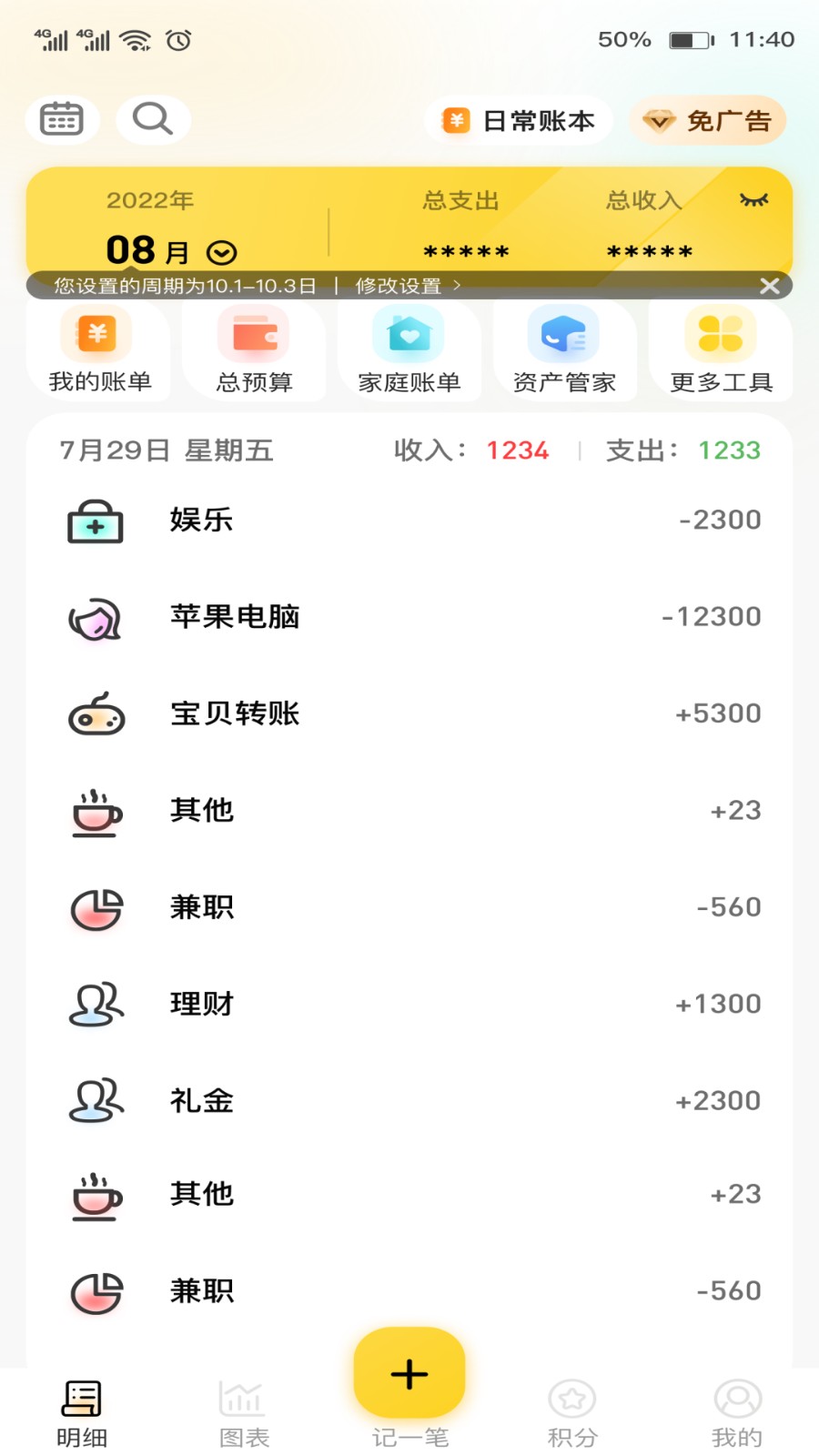Dismiss the cycle settings banner
819x1456 pixels.
(769, 286)
